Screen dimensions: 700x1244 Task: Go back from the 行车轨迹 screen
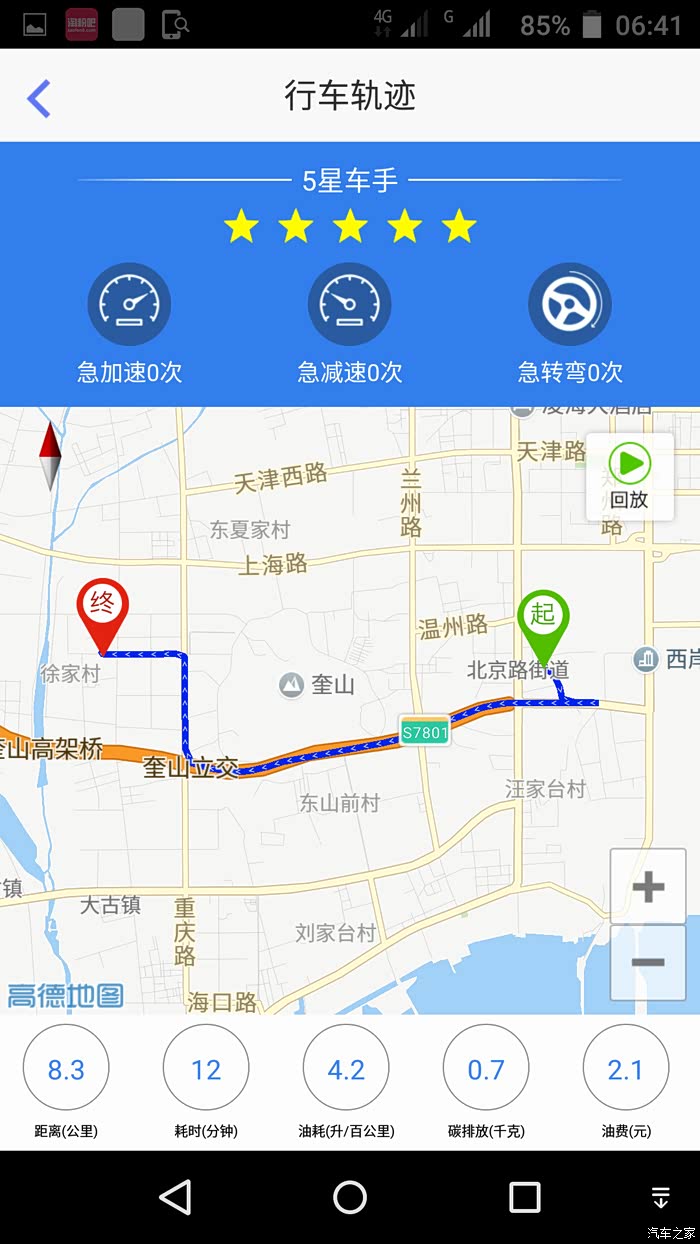(x=39, y=98)
